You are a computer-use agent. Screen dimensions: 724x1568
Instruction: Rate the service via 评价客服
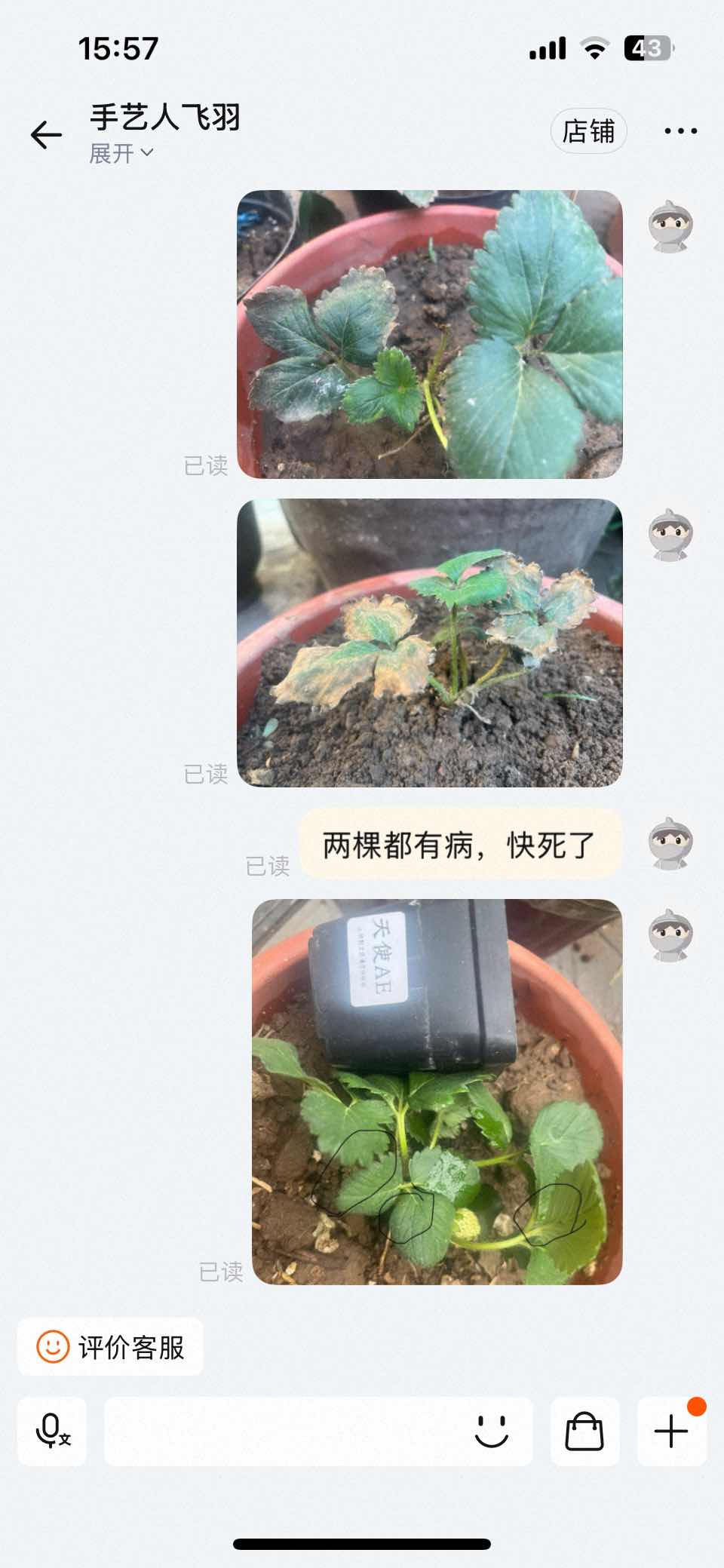(110, 1346)
